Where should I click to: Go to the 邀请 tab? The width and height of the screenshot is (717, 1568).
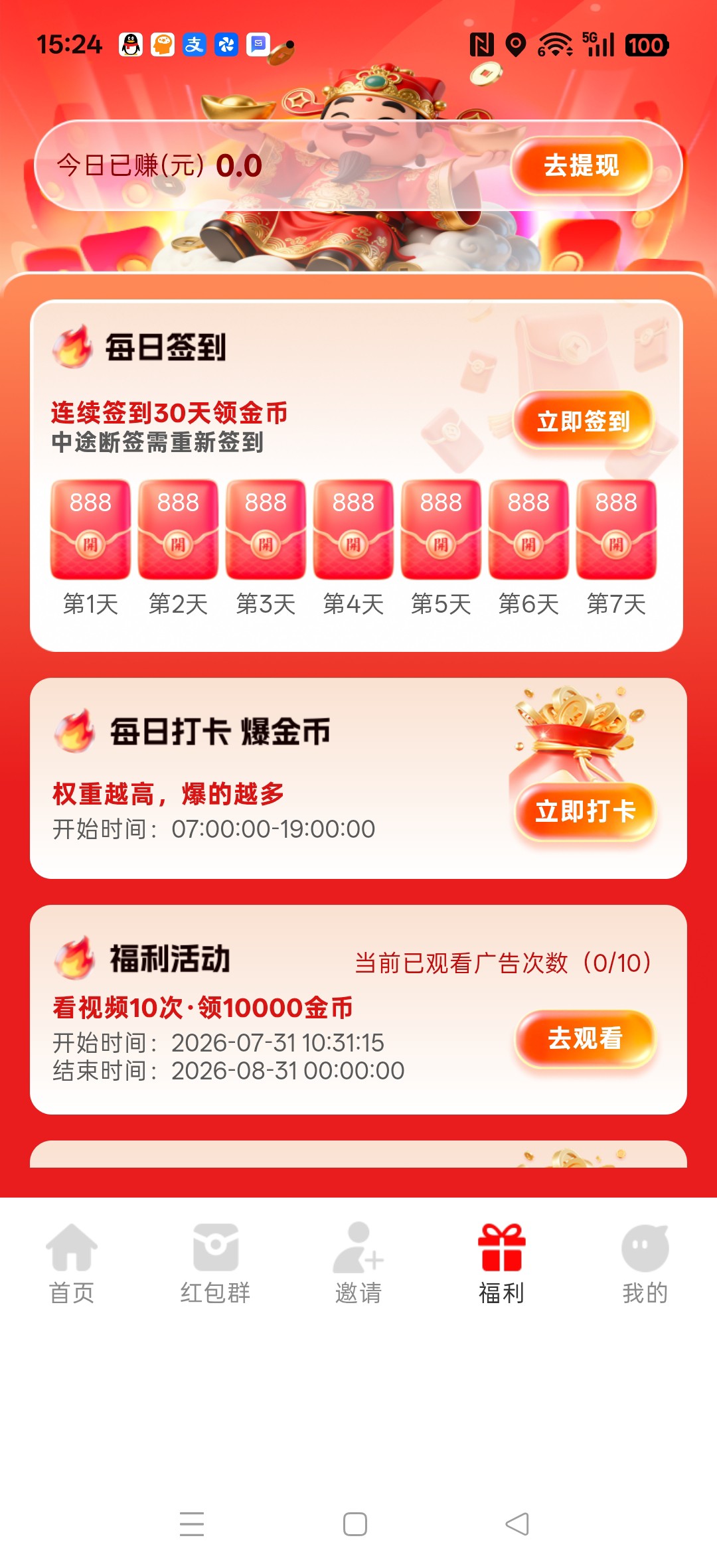[358, 1263]
